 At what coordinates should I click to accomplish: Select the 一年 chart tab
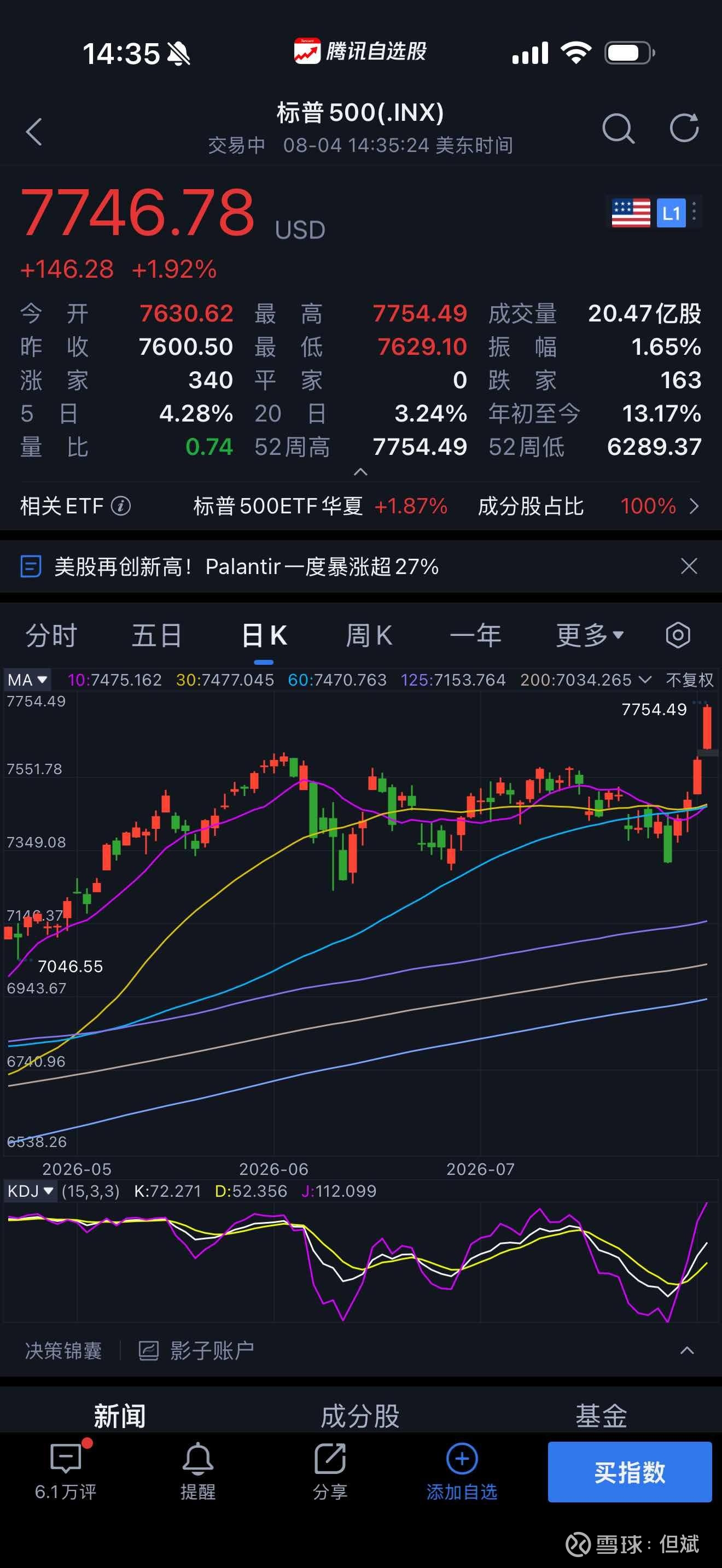coord(475,635)
